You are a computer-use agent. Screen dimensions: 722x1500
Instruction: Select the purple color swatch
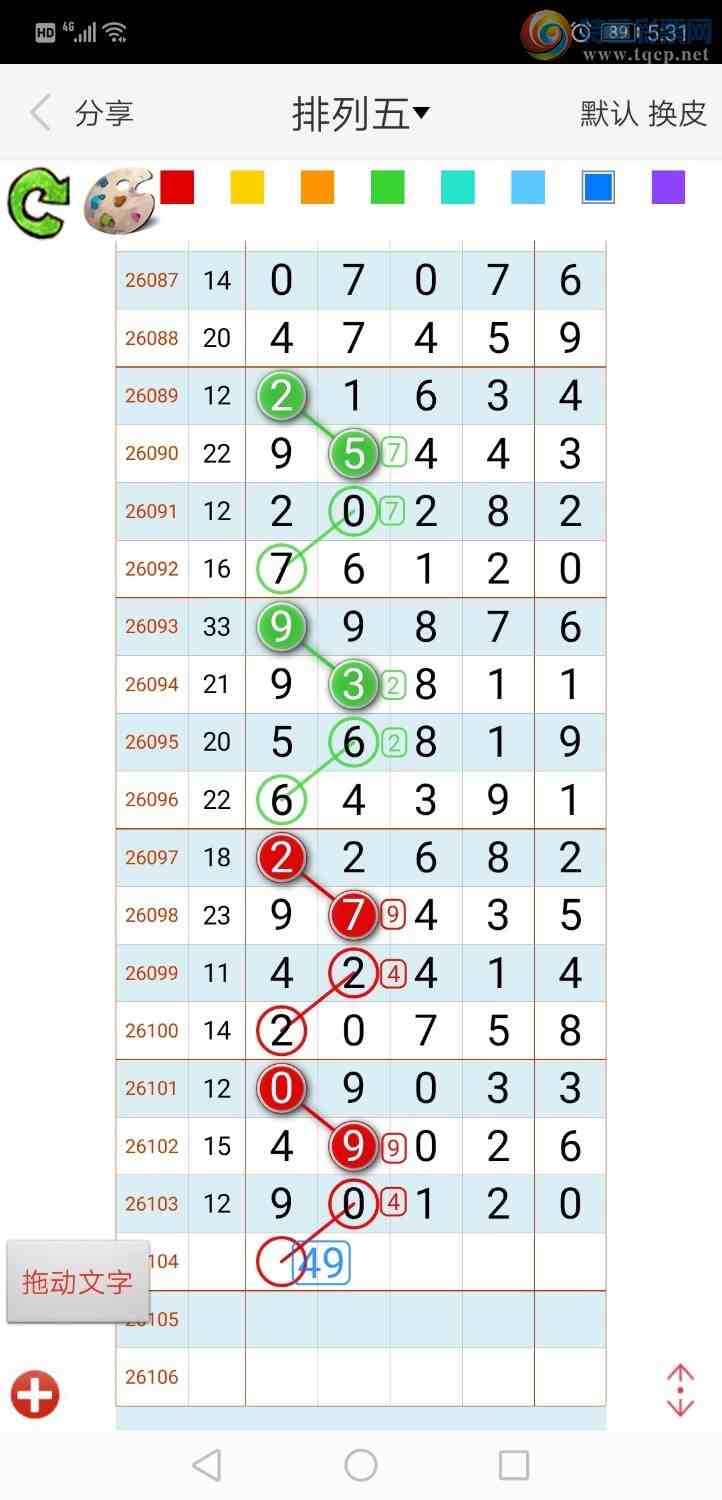pyautogui.click(x=668, y=187)
